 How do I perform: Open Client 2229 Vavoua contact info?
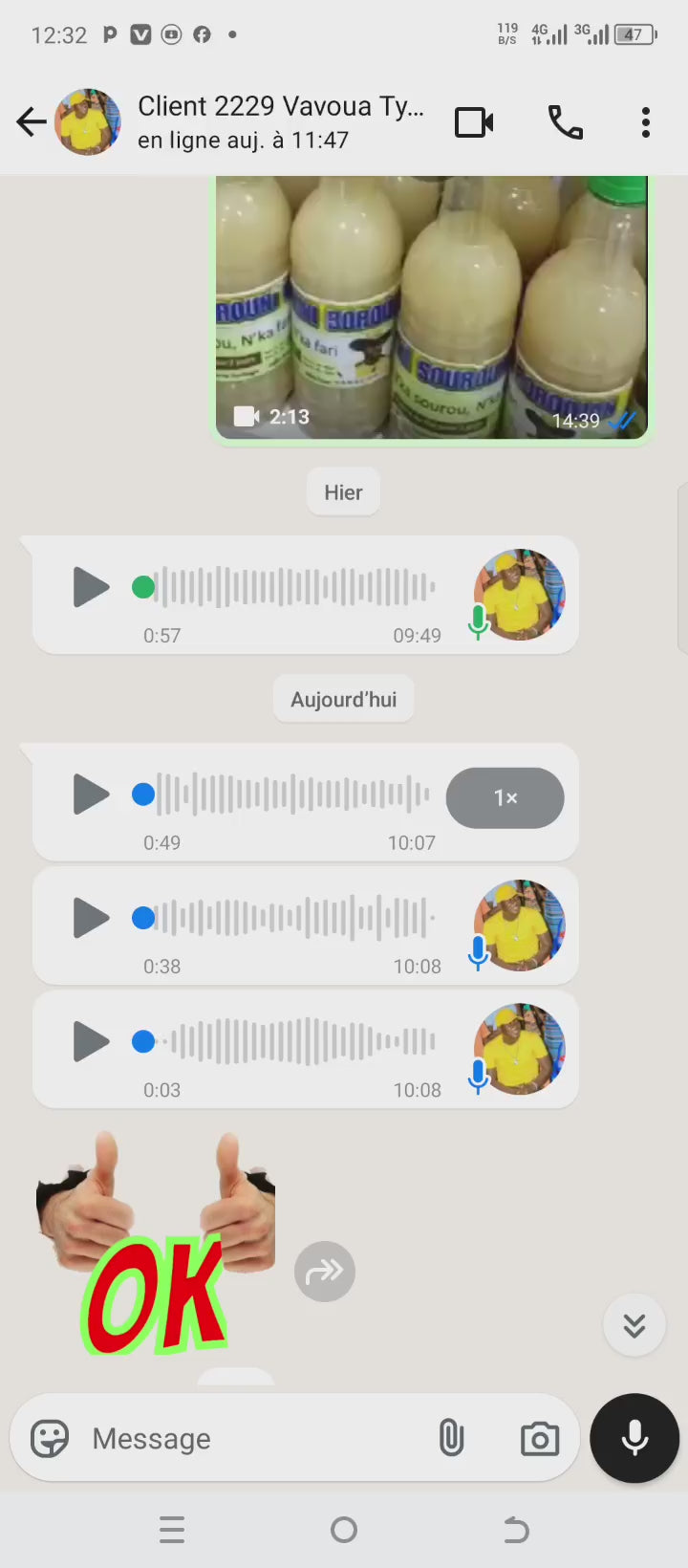pyautogui.click(x=279, y=121)
